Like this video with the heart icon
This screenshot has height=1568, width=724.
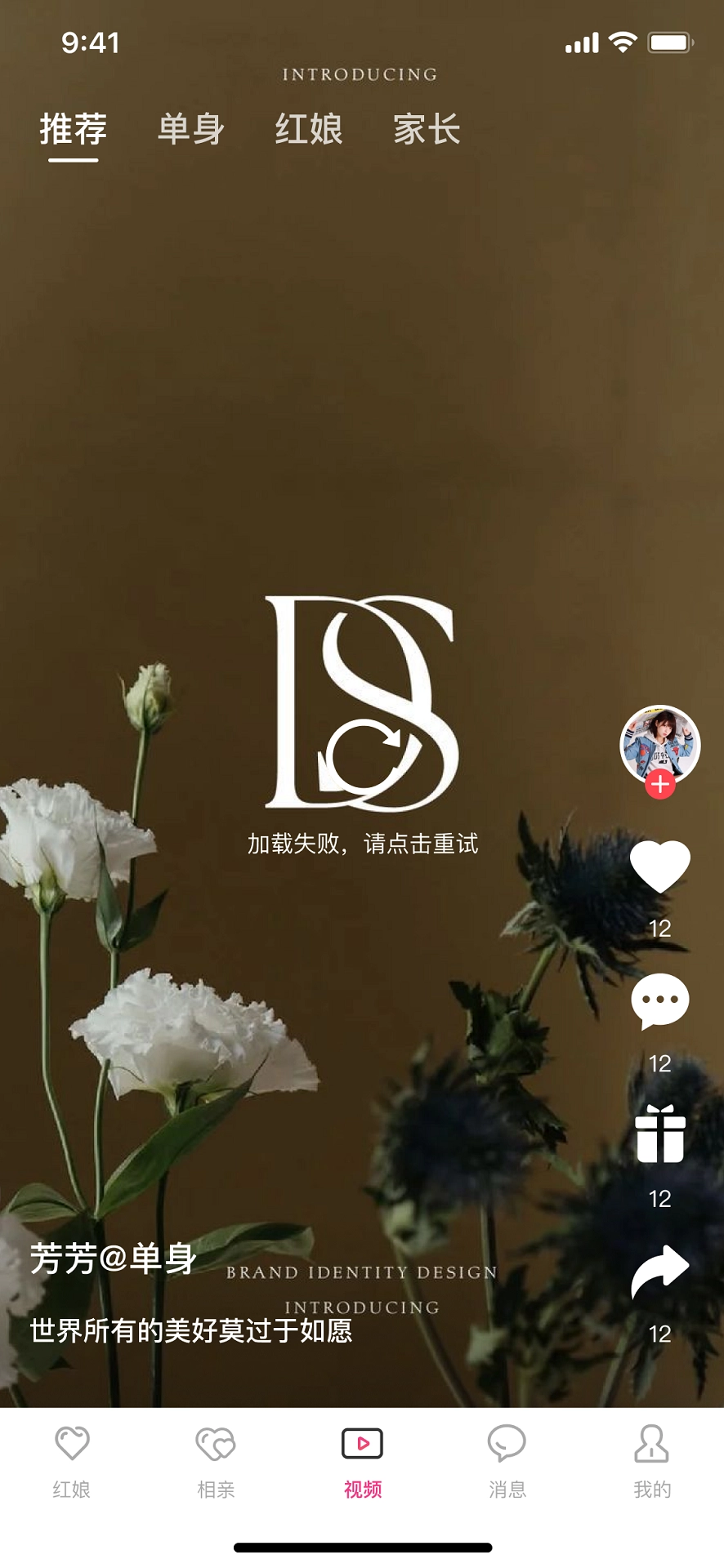[x=659, y=866]
